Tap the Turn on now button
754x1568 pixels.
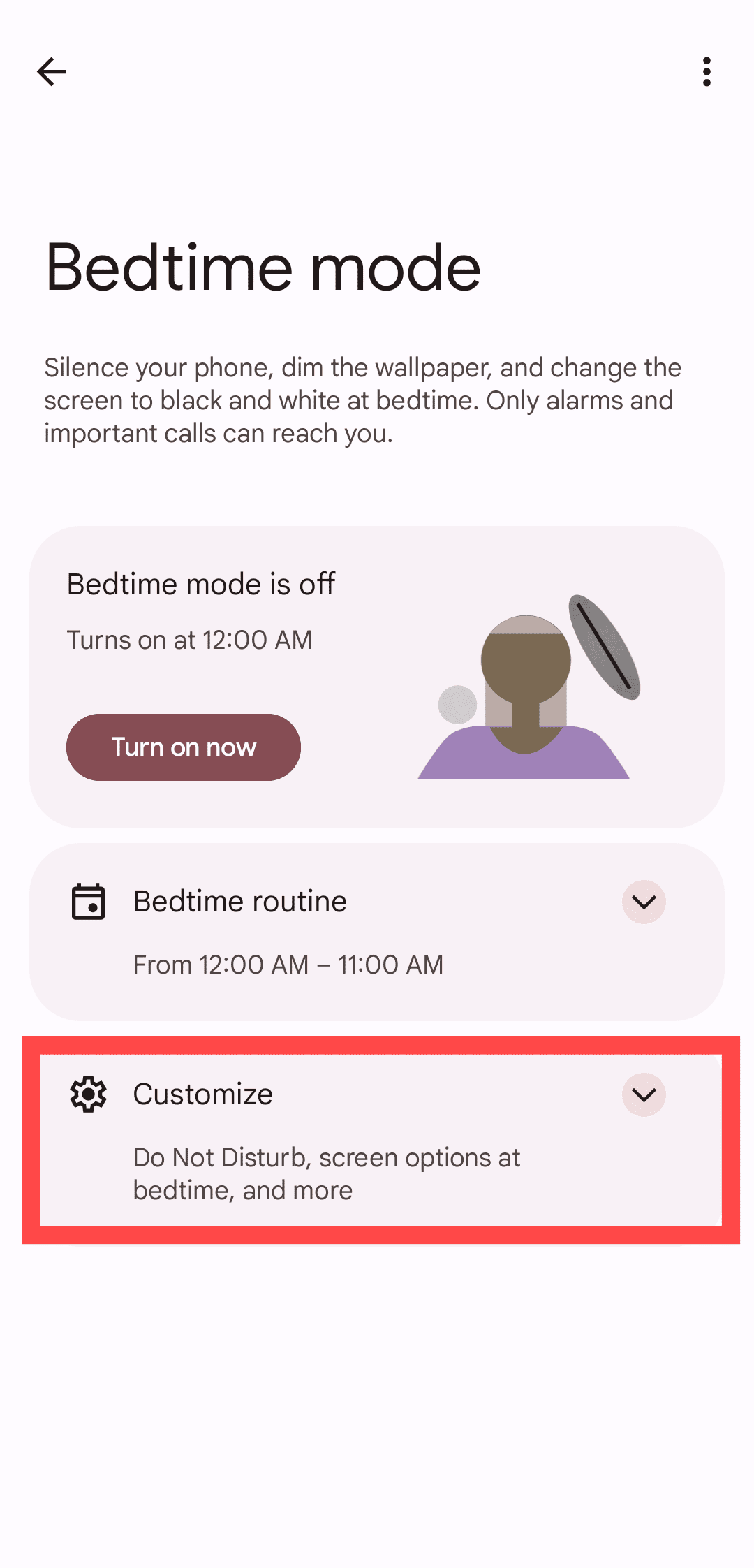[x=184, y=747]
